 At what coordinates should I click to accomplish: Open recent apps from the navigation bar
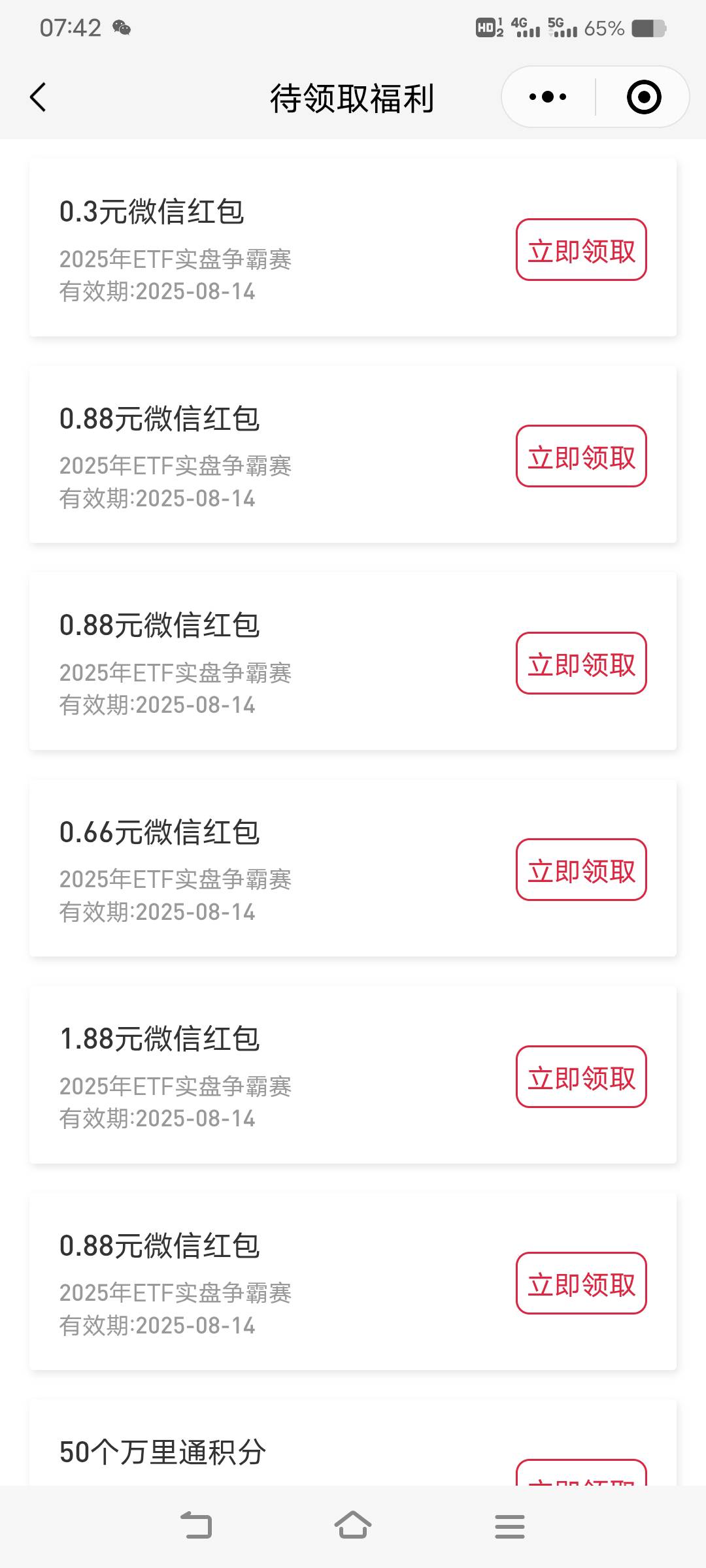click(510, 1526)
